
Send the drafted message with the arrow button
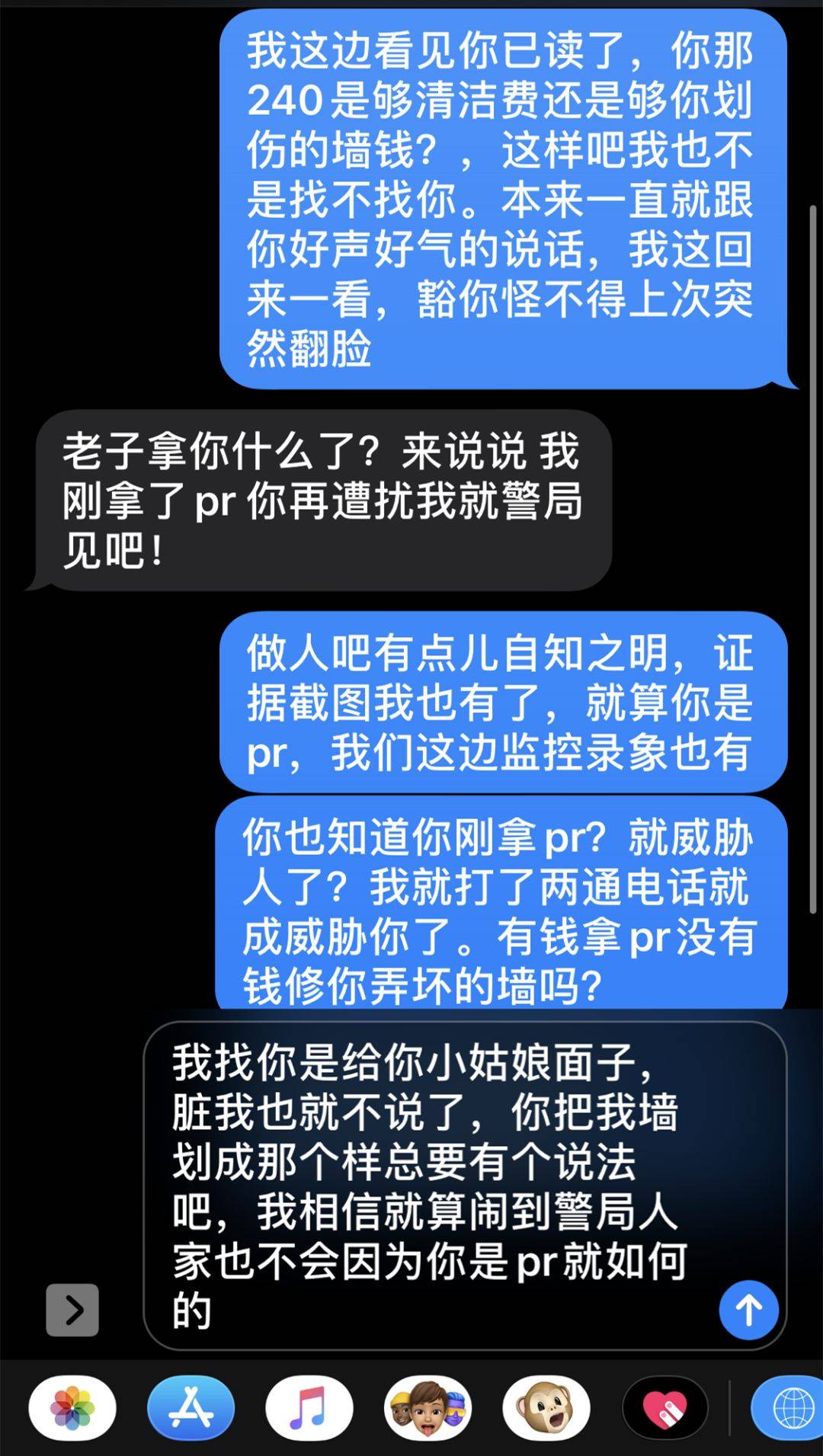[x=748, y=1310]
